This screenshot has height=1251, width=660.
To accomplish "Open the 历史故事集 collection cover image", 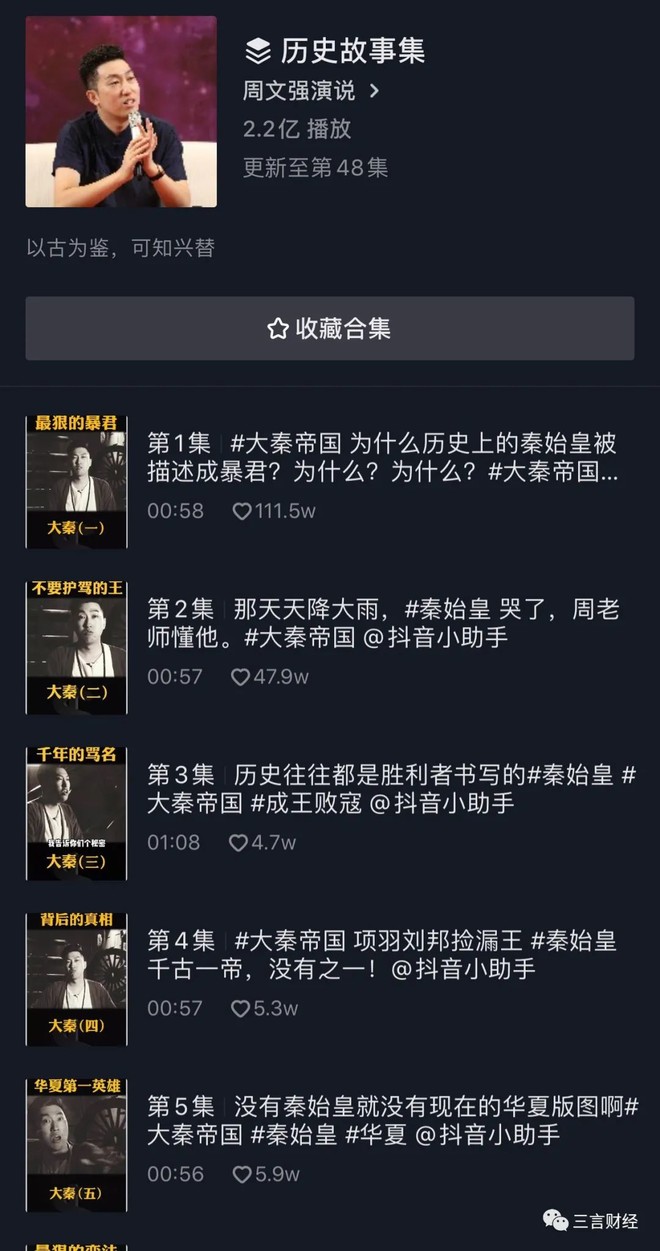I will pos(121,112).
